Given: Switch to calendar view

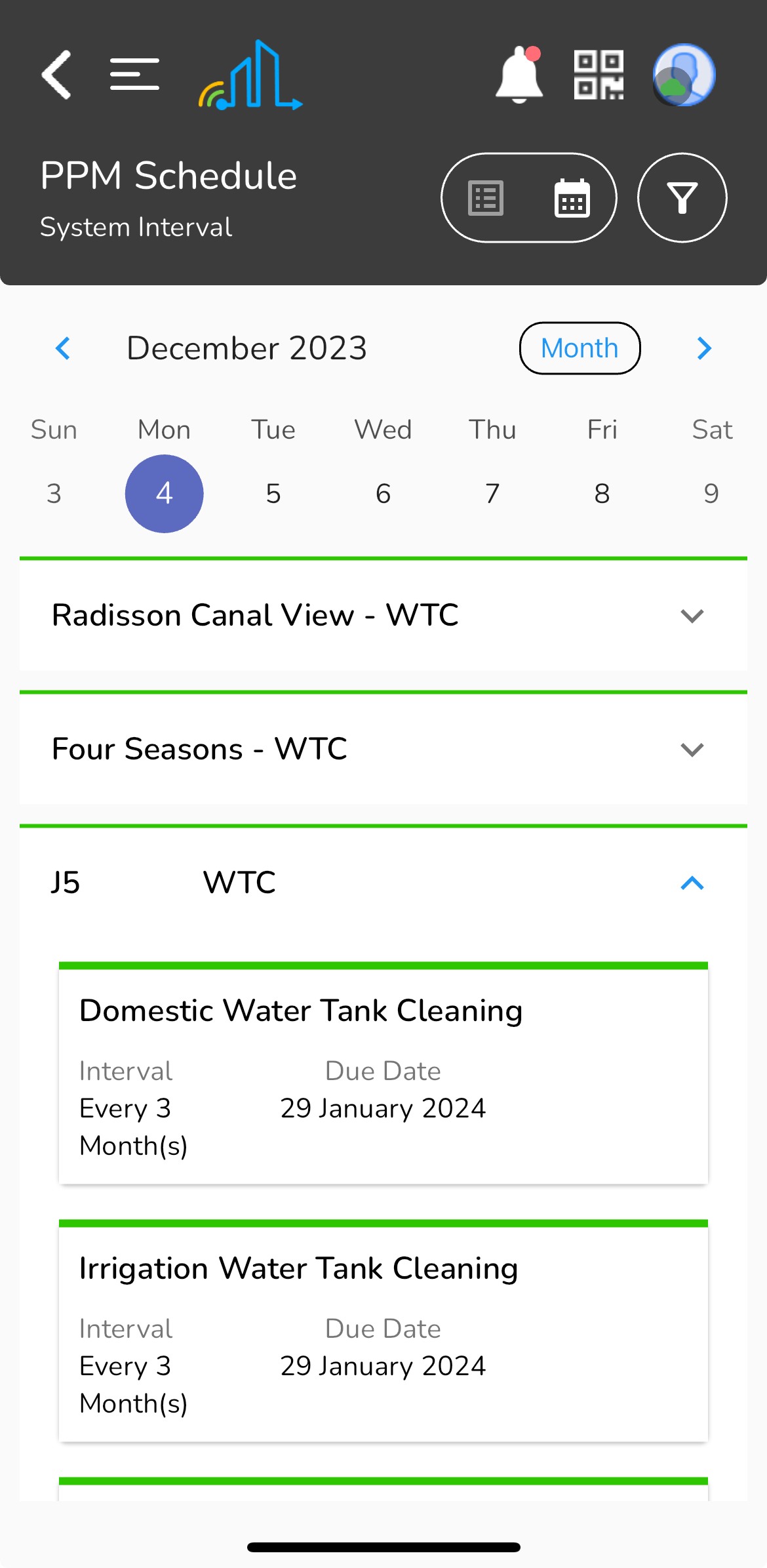Looking at the screenshot, I should click(x=572, y=197).
